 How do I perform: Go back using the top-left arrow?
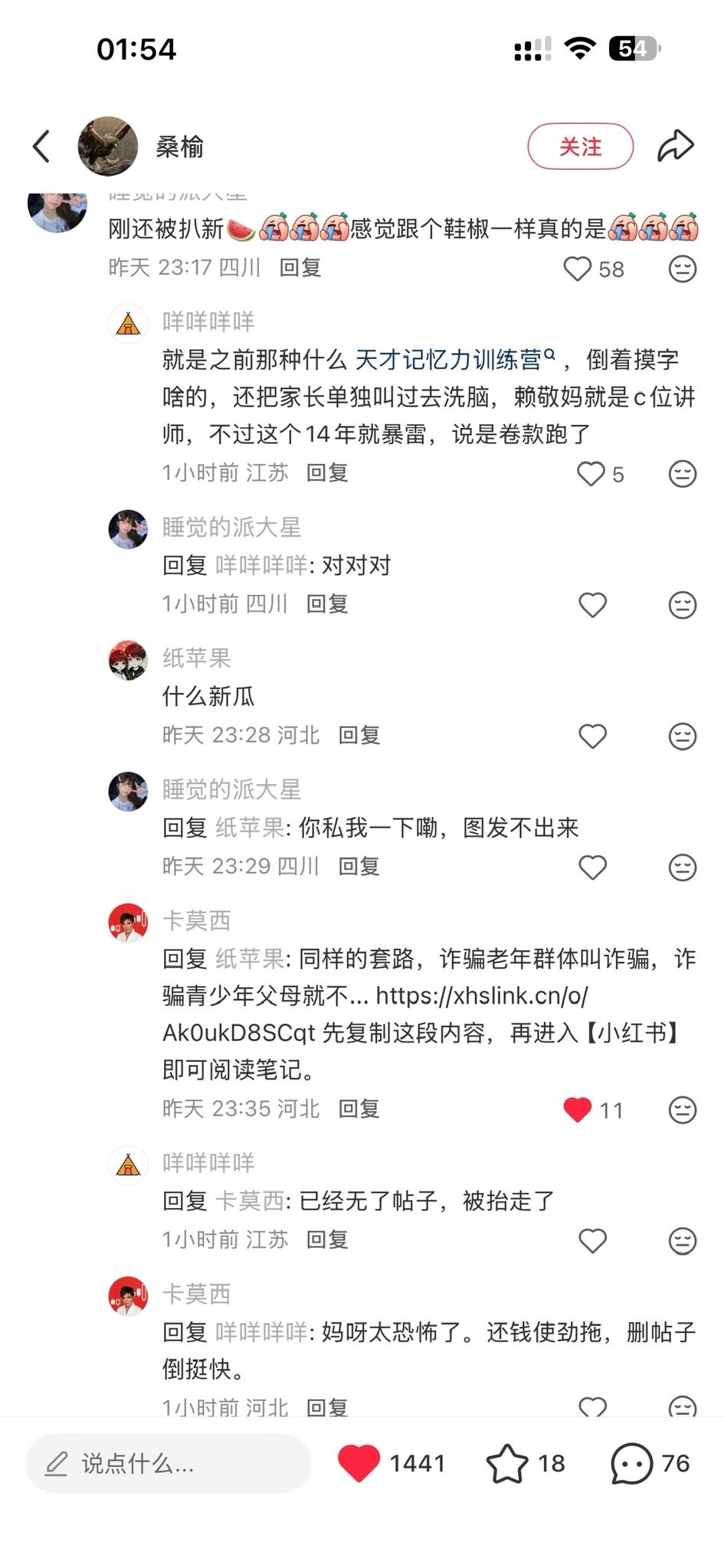(41, 146)
